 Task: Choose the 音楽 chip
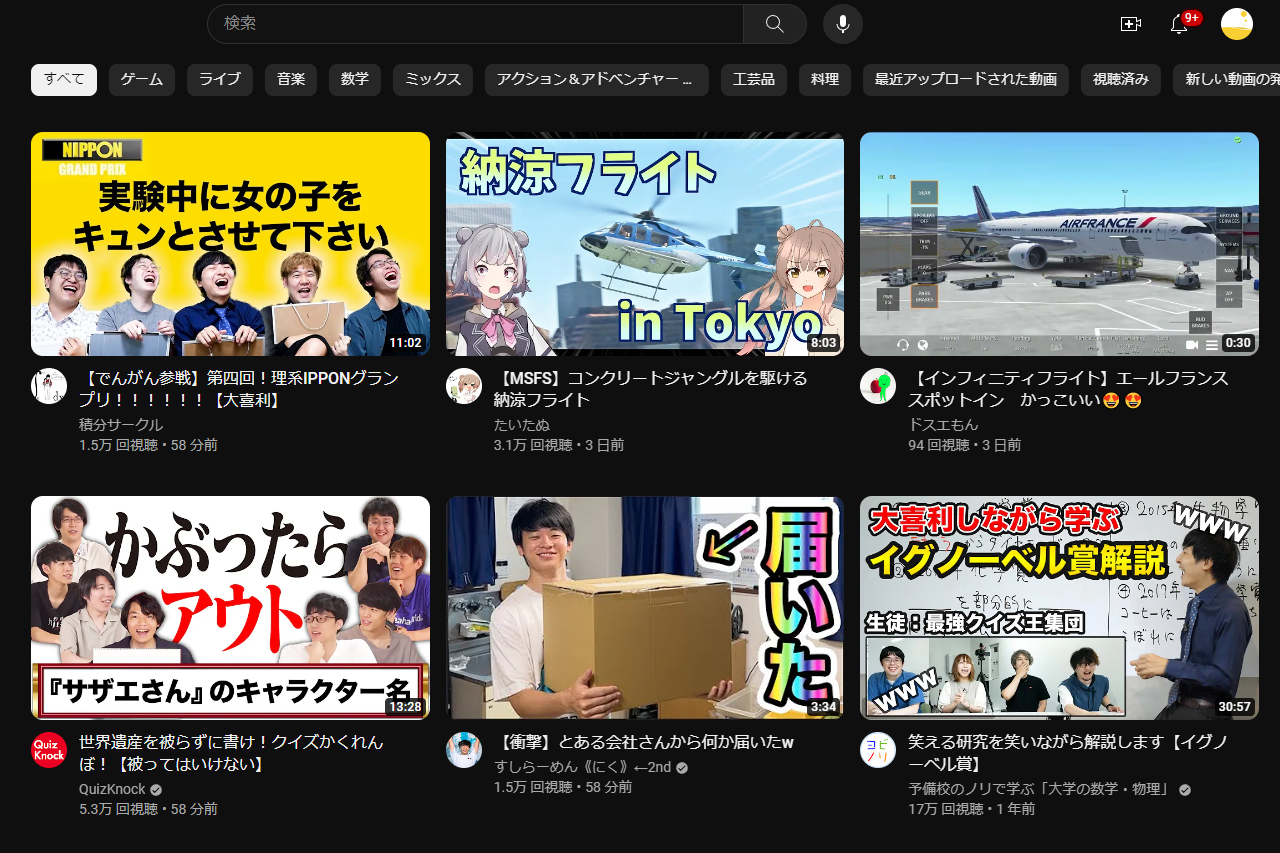pos(291,80)
